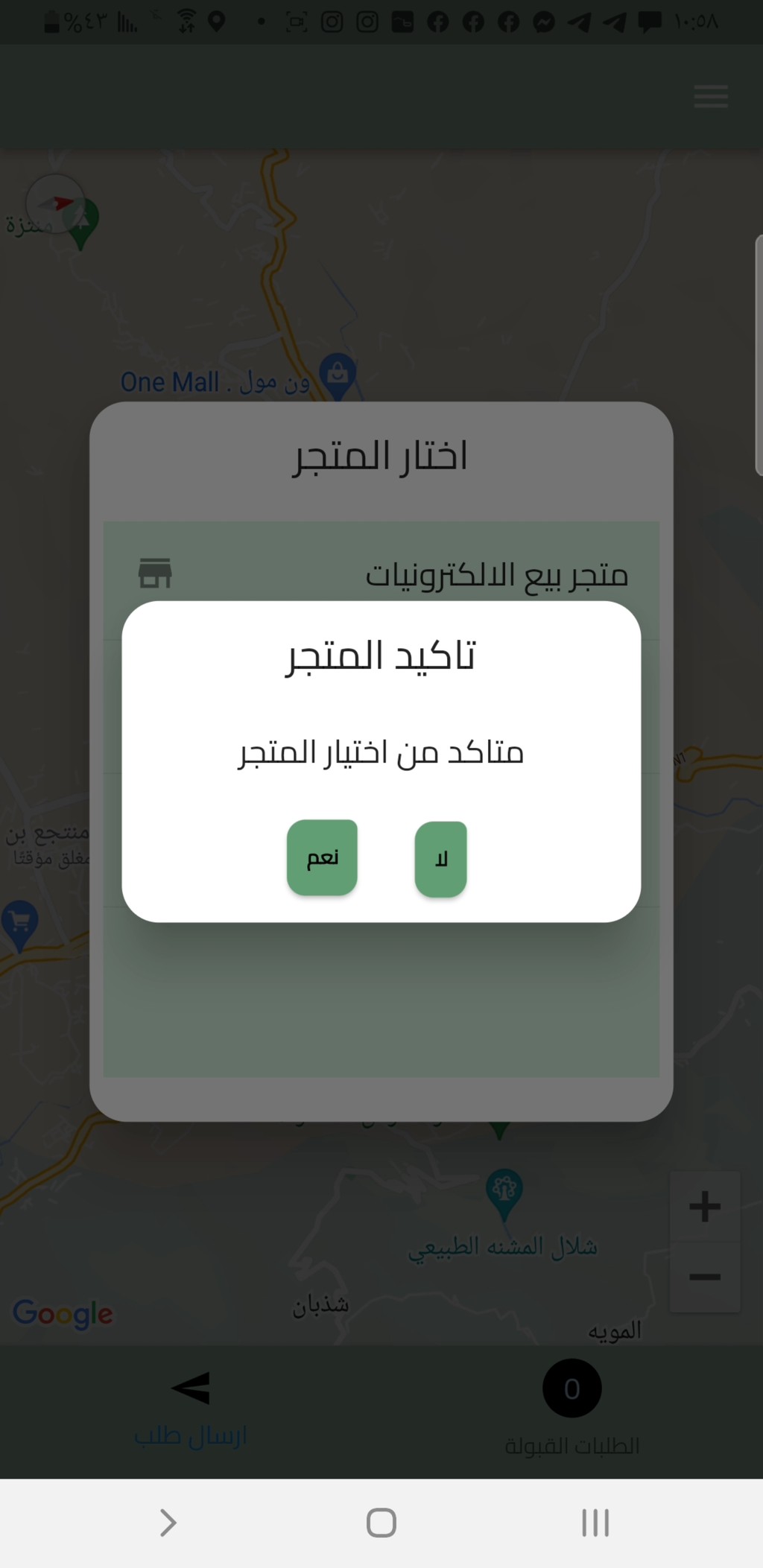Viewport: 763px width, 1568px height.
Task: Go back using the system back button
Action: click(168, 1523)
